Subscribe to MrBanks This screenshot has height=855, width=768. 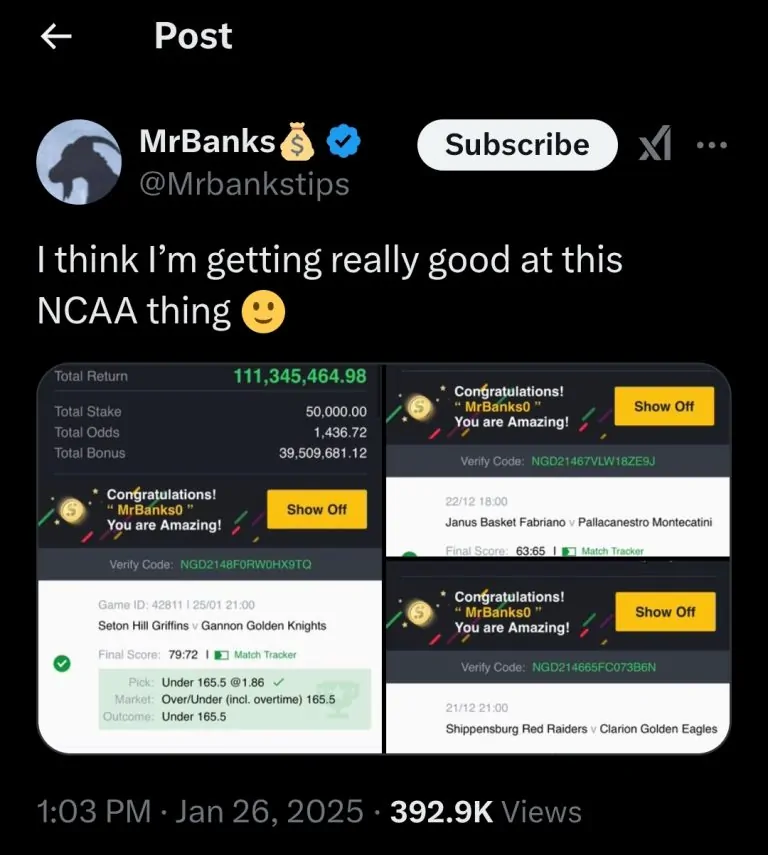pyautogui.click(x=517, y=145)
